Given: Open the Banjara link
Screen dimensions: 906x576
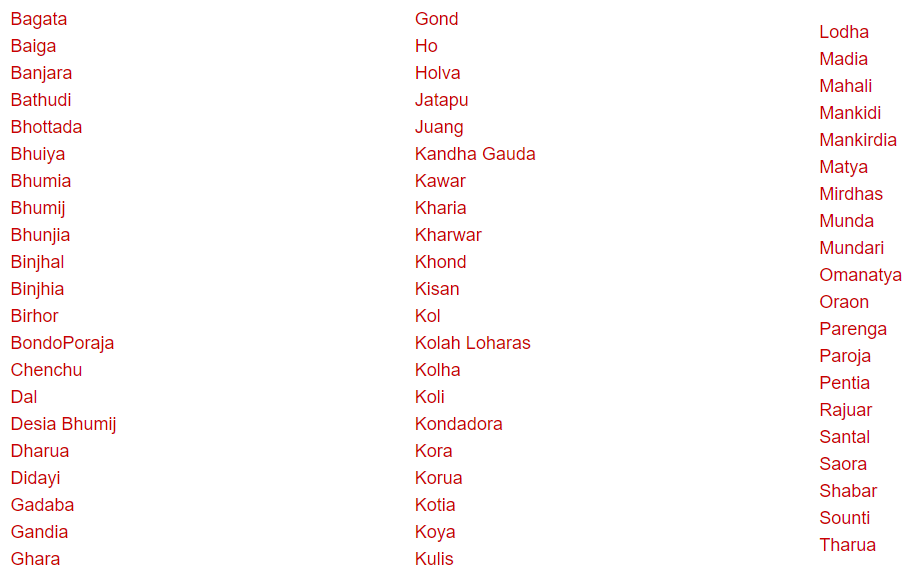Looking at the screenshot, I should [x=41, y=73].
